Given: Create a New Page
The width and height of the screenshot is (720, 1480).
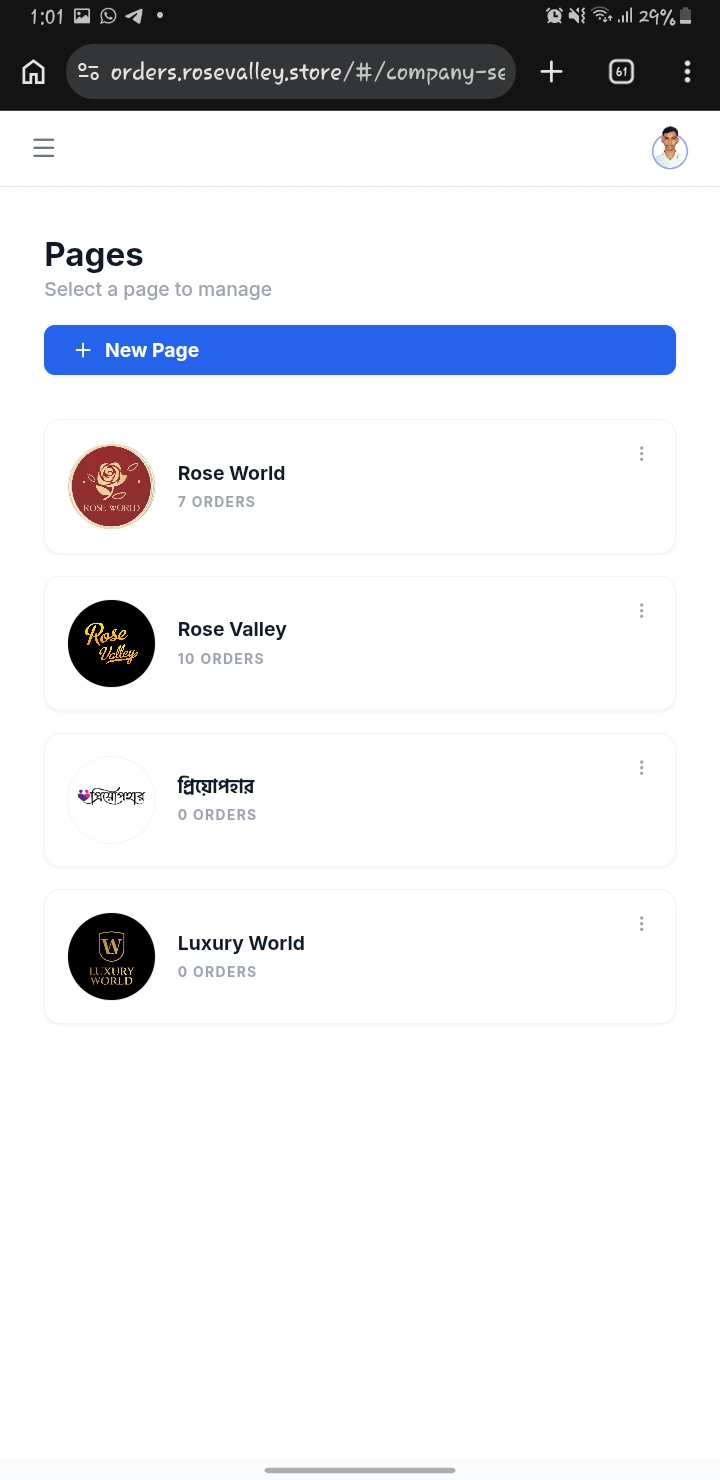Looking at the screenshot, I should 360,350.
